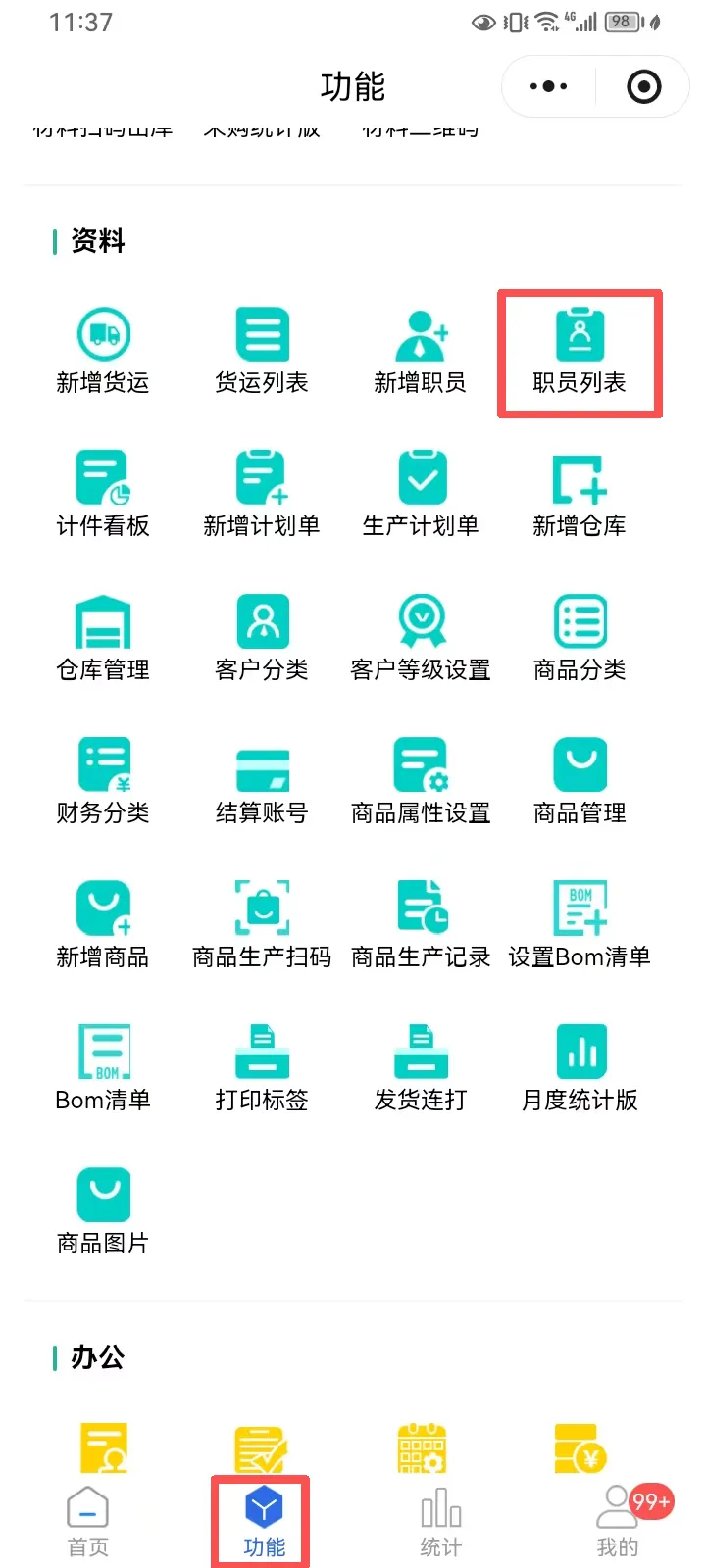Close the mini program with the circle button
Image resolution: width=706 pixels, height=1568 pixels.
point(643,87)
